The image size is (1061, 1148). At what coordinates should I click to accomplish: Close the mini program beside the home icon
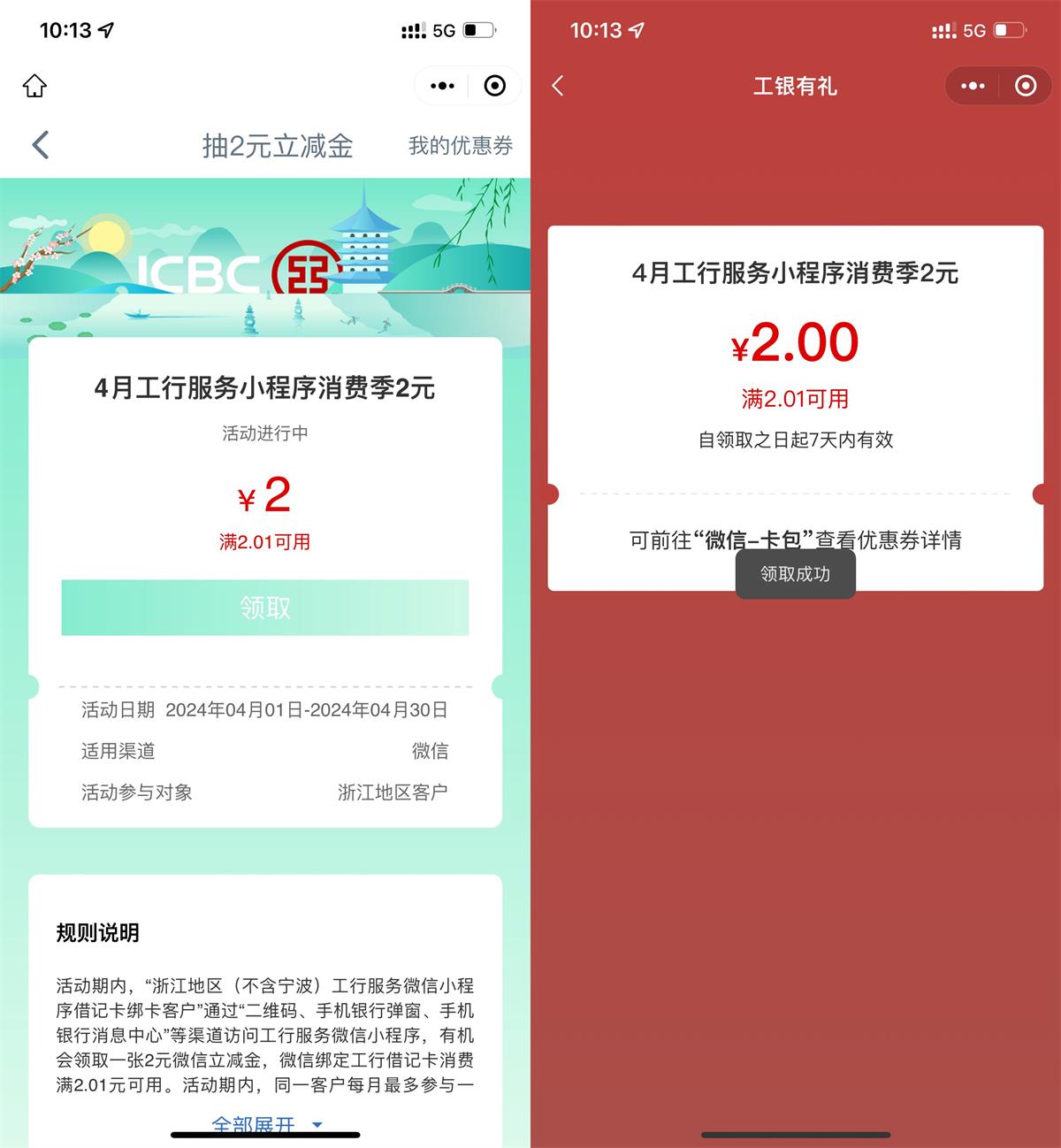click(x=495, y=86)
